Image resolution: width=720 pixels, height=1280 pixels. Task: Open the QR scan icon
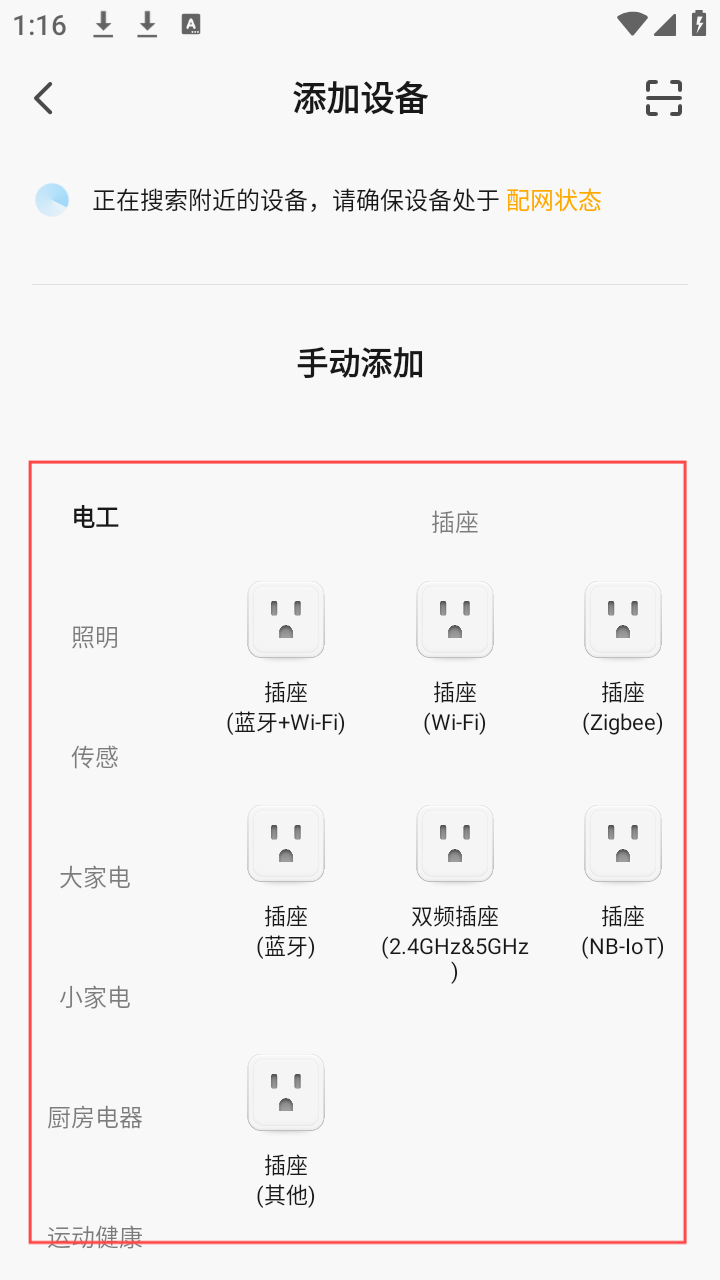click(663, 98)
